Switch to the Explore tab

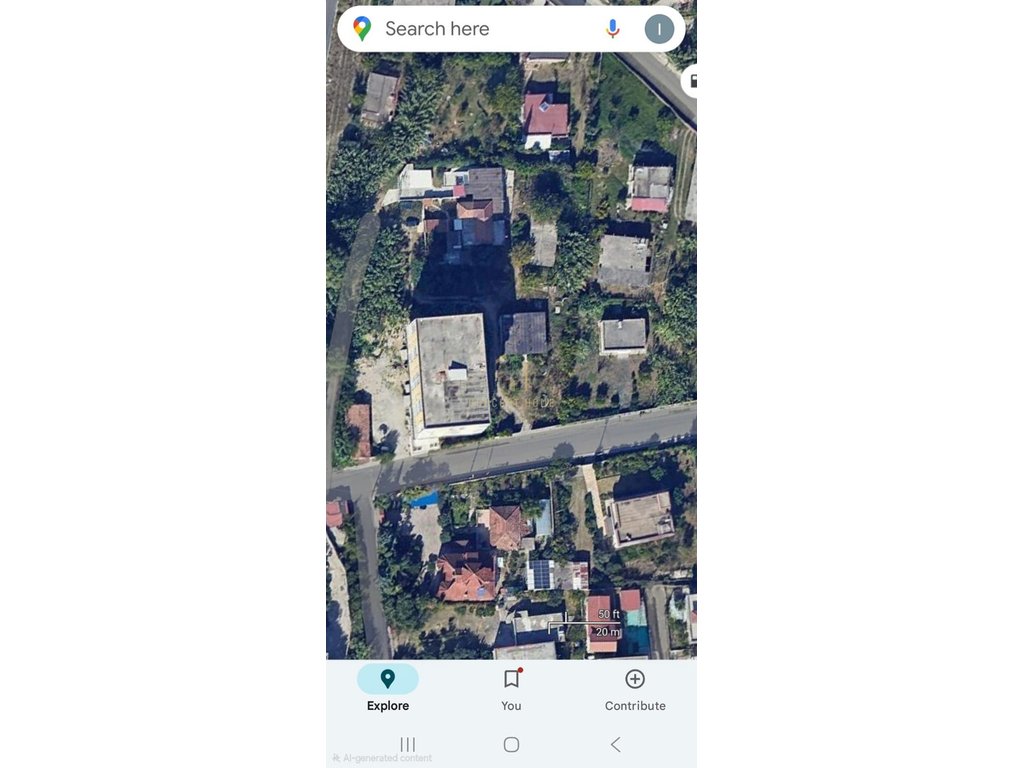(x=388, y=689)
